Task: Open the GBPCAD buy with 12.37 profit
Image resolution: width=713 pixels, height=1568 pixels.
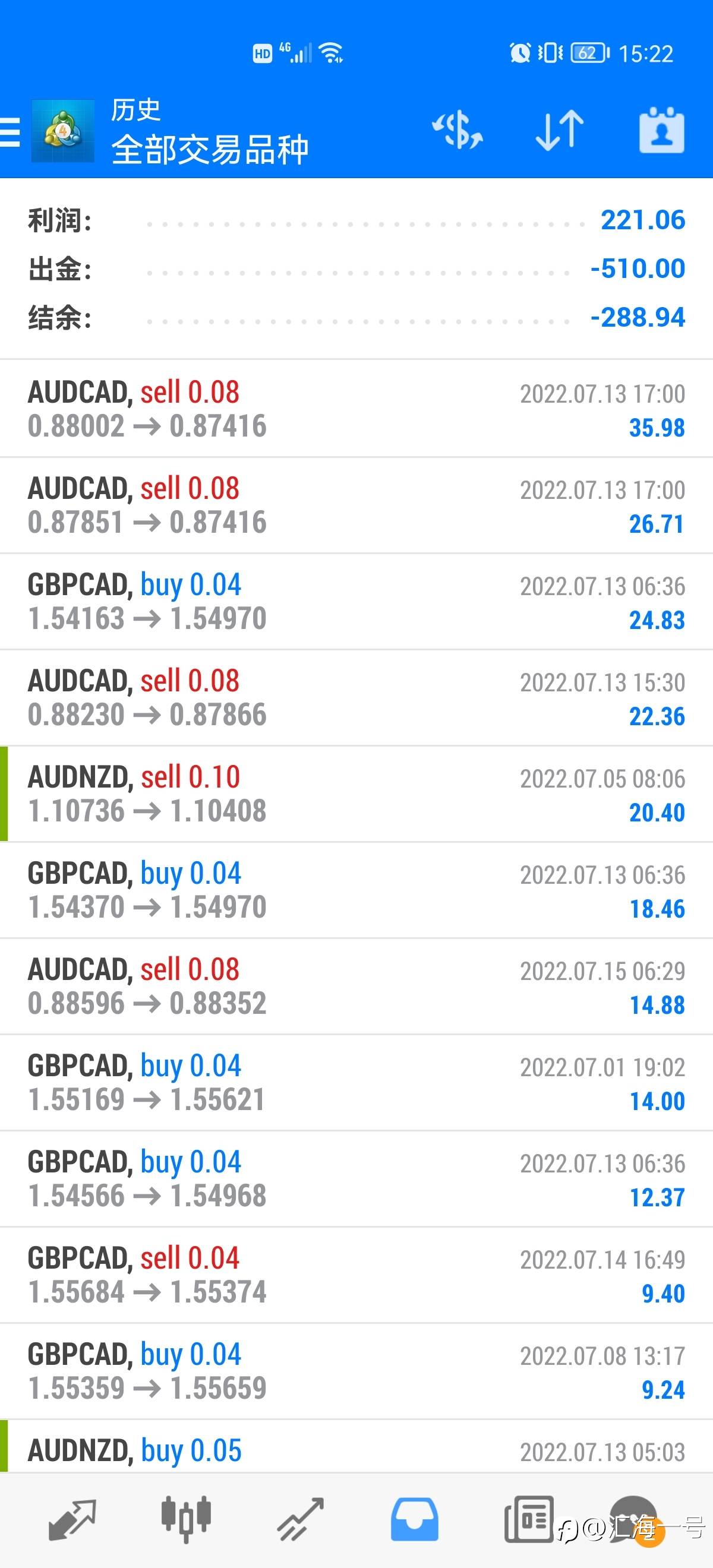Action: tap(356, 1178)
